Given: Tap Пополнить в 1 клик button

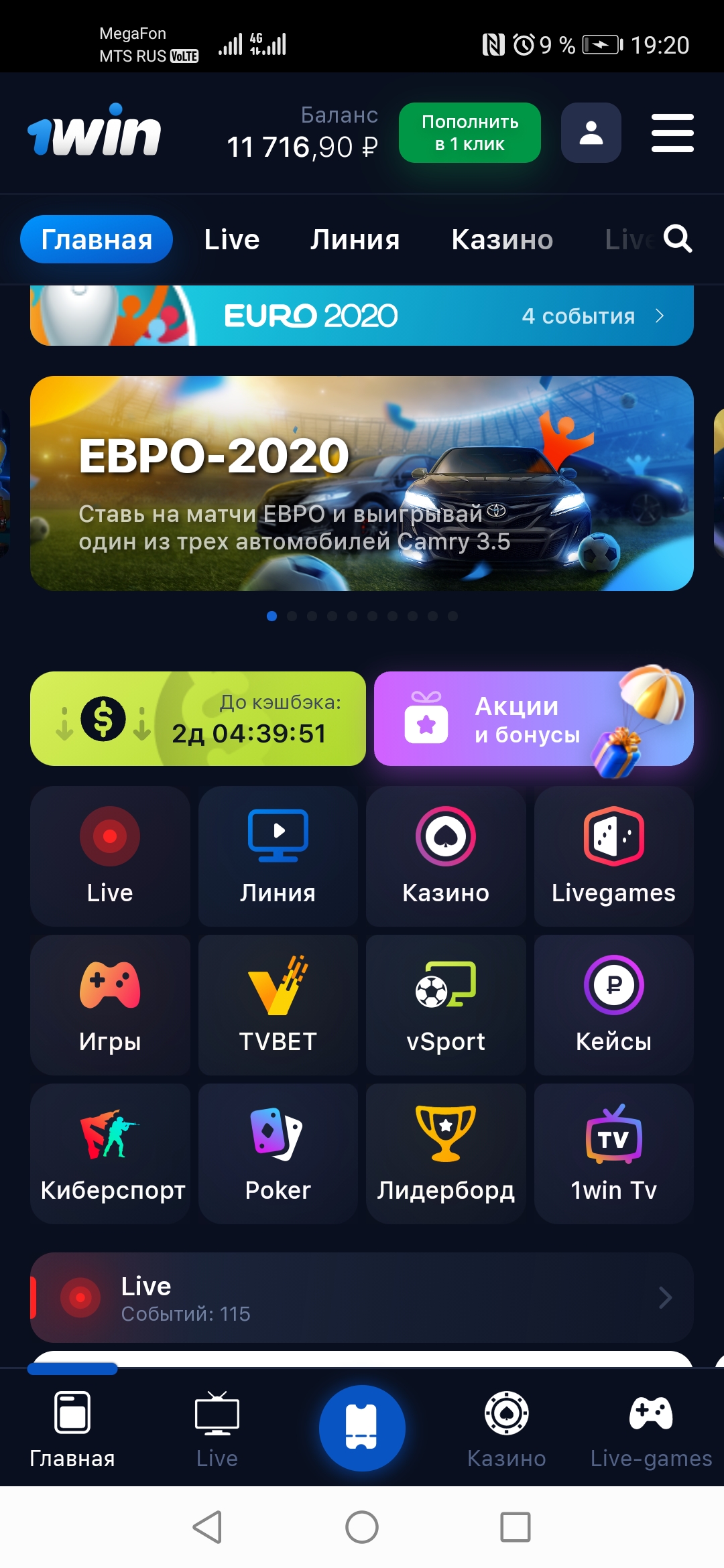Looking at the screenshot, I should [469, 133].
